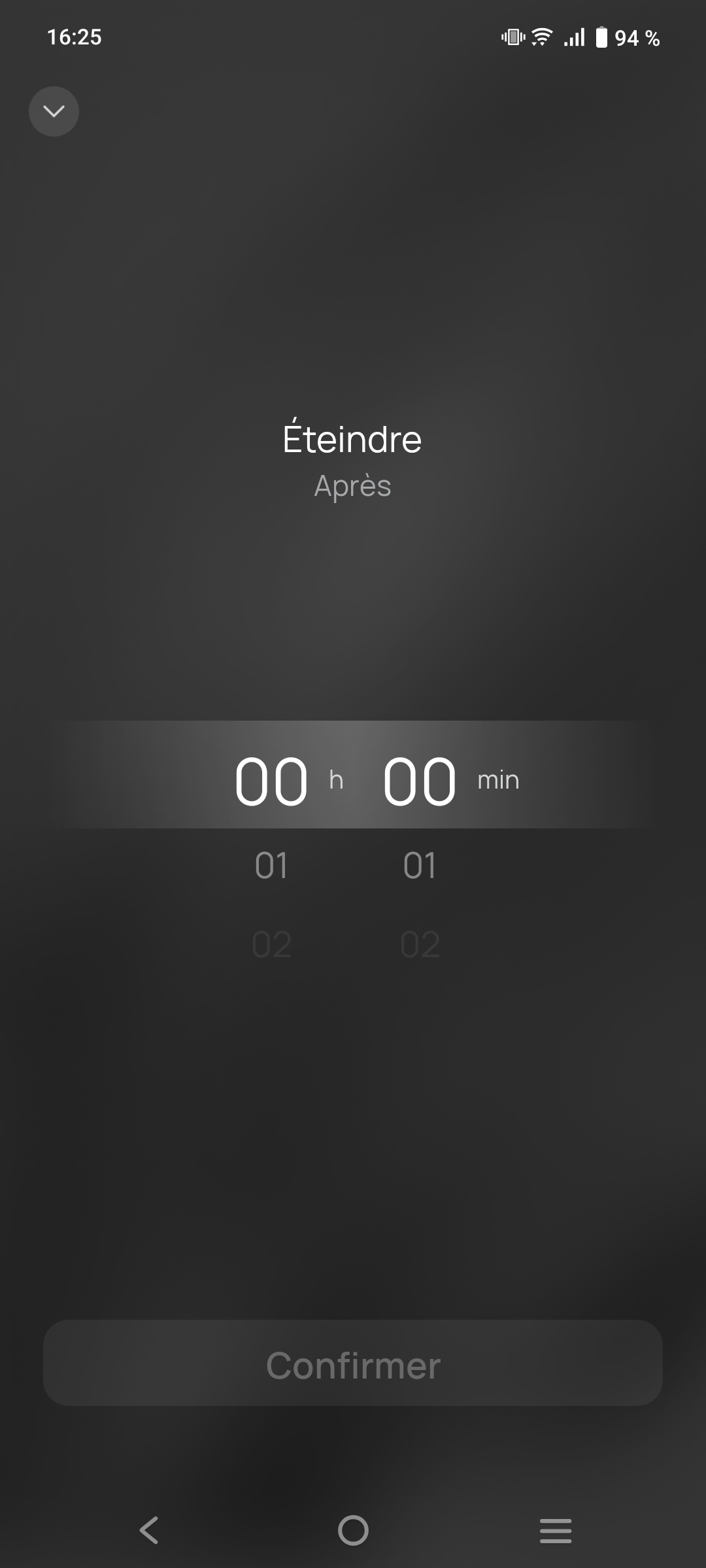Choose 02 in the hours column
The image size is (706, 1568).
(x=271, y=945)
